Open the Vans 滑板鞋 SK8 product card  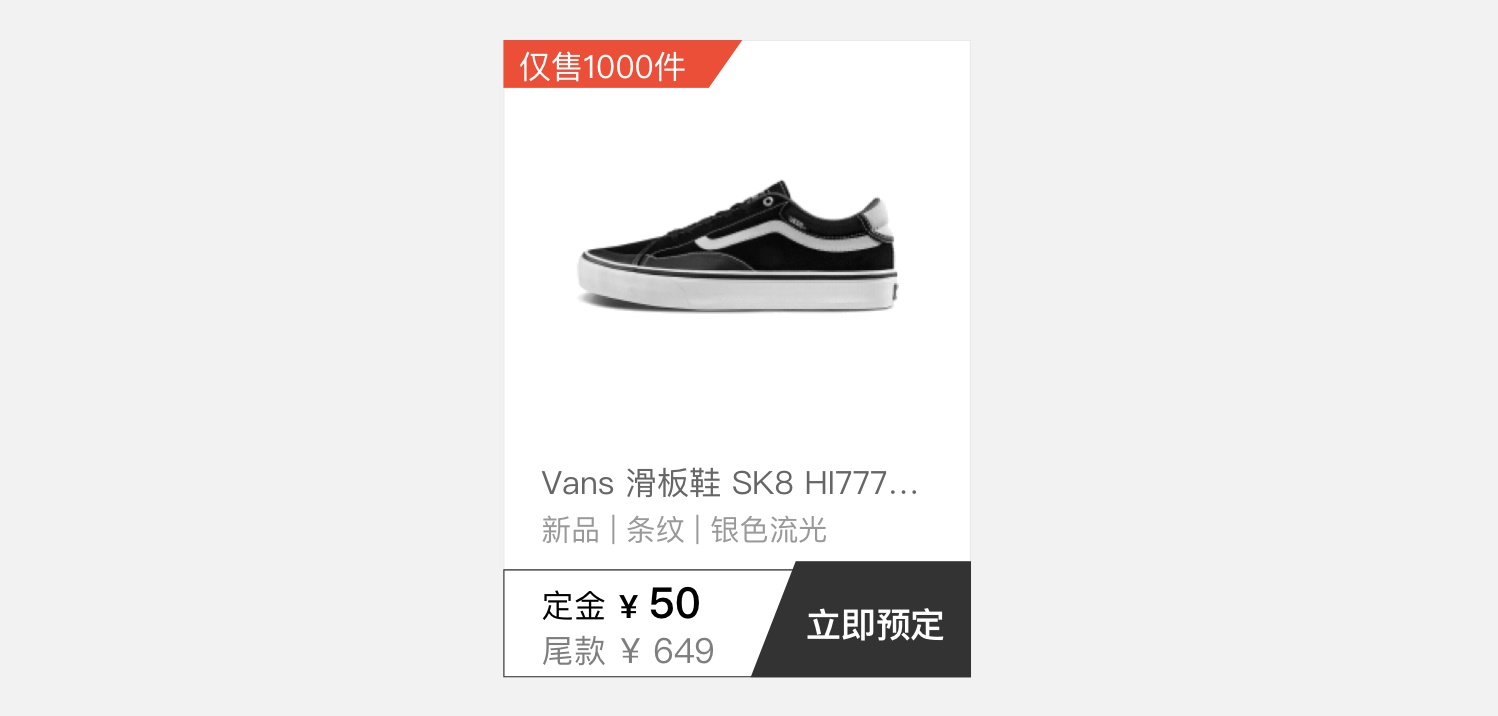pyautogui.click(x=736, y=300)
